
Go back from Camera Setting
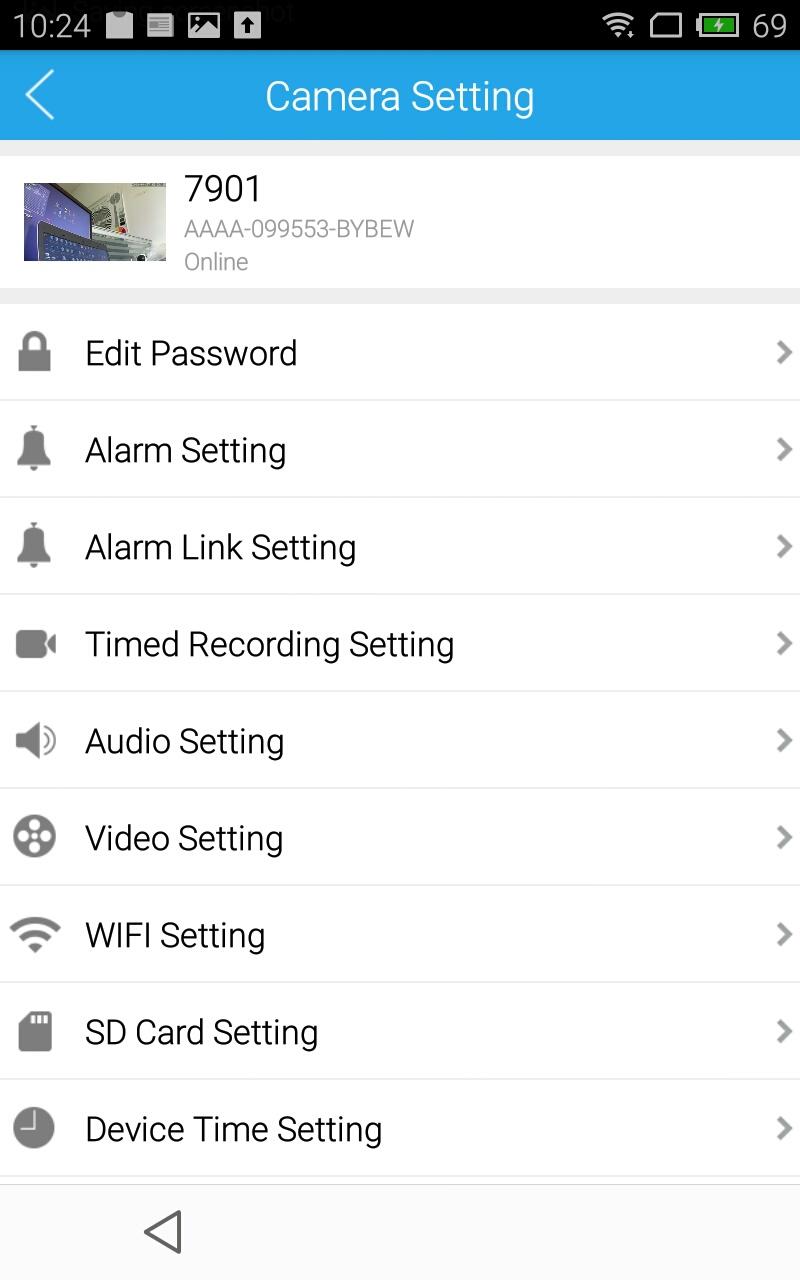coord(40,96)
